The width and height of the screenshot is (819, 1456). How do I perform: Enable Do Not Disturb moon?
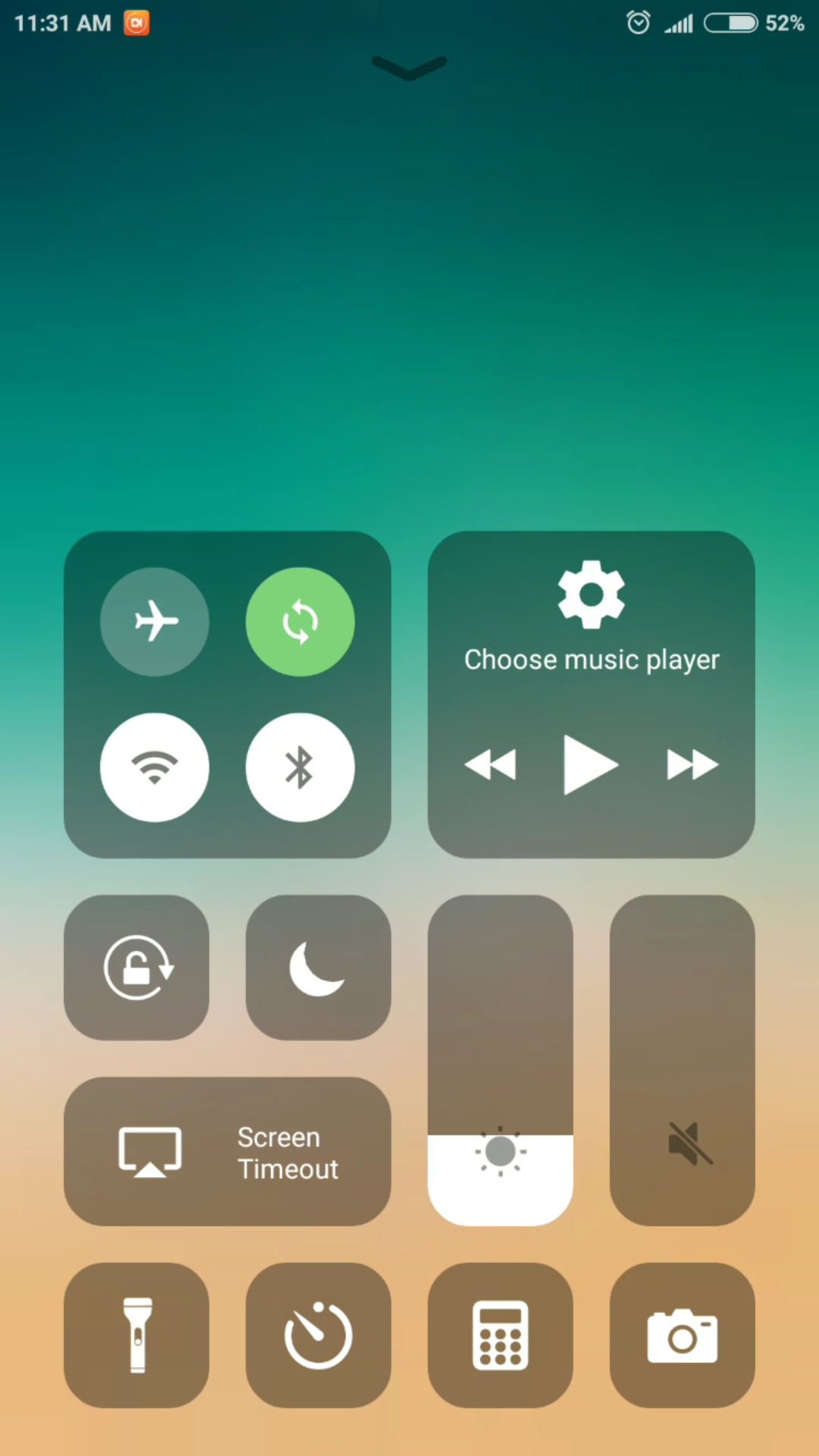[318, 968]
